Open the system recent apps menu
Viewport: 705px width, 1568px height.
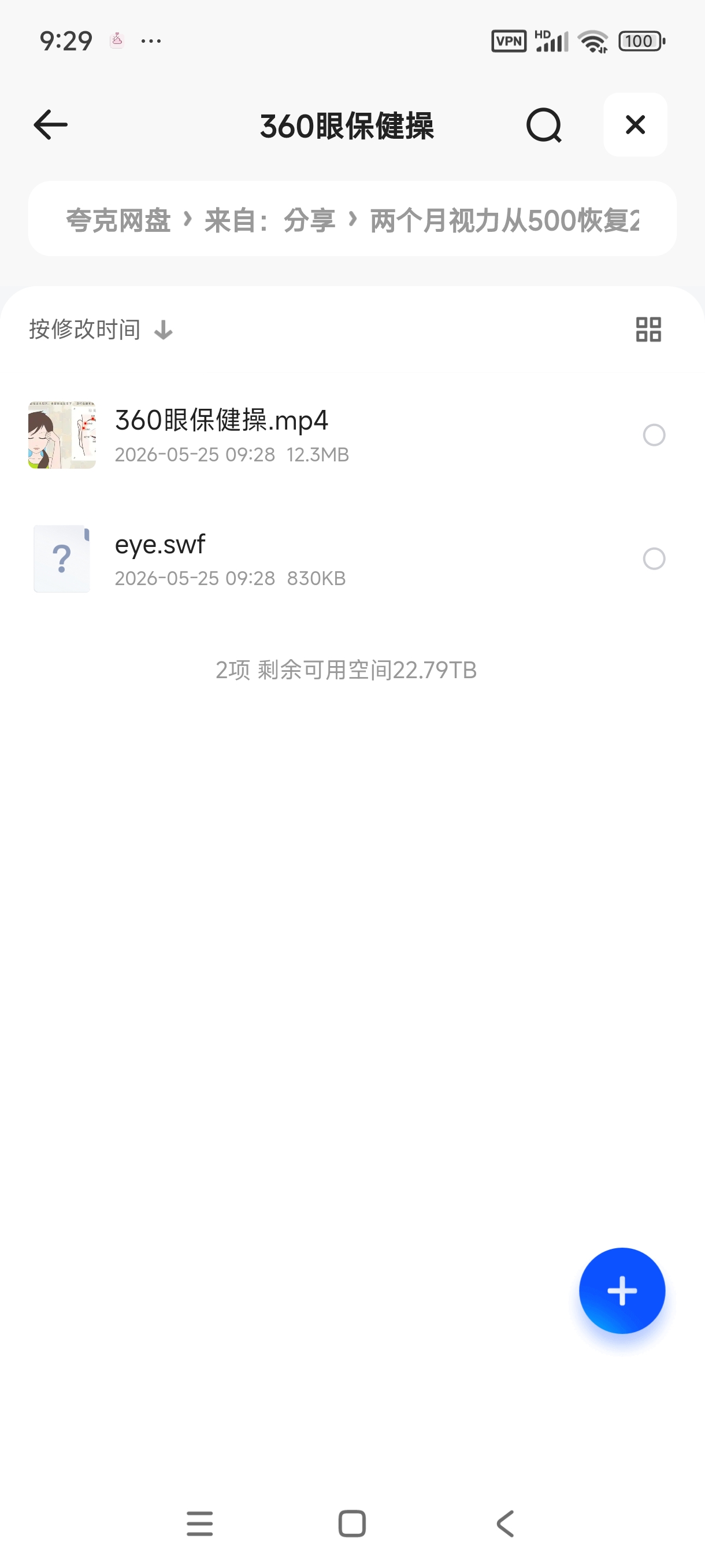click(x=199, y=1524)
